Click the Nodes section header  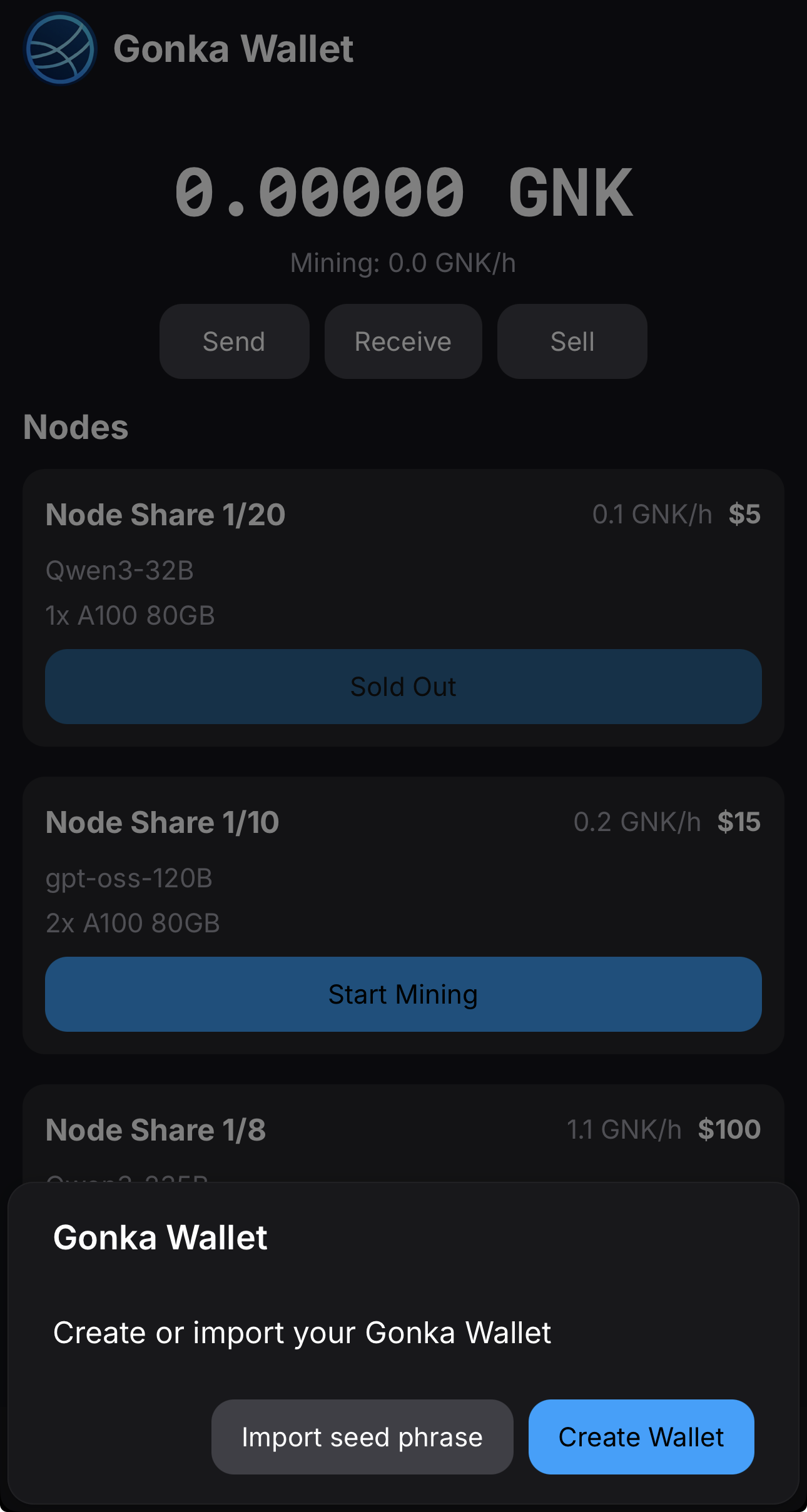tap(74, 427)
